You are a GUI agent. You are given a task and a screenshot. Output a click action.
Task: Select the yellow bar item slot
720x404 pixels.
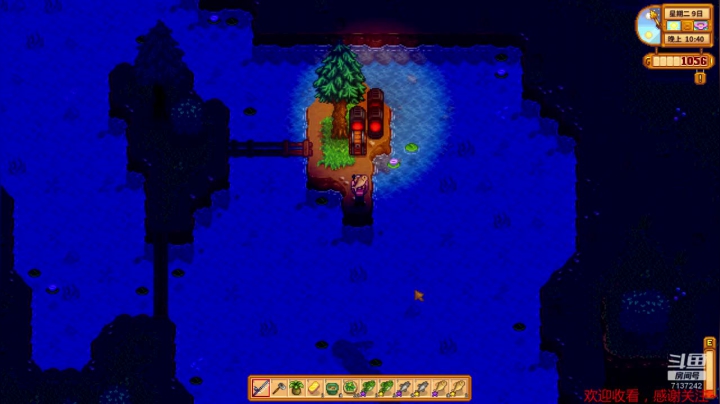pos(314,387)
